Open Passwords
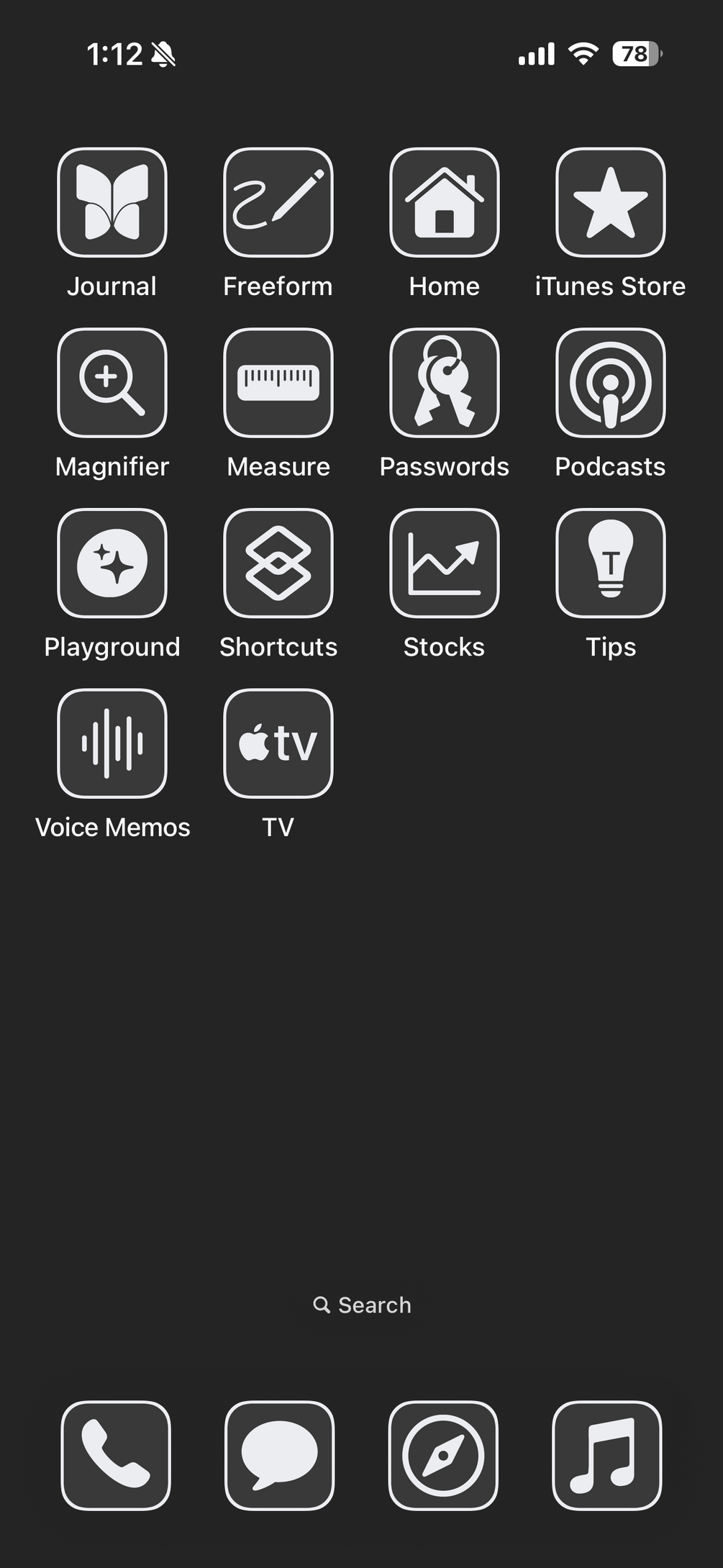Viewport: 723px width, 1568px height. coord(445,383)
